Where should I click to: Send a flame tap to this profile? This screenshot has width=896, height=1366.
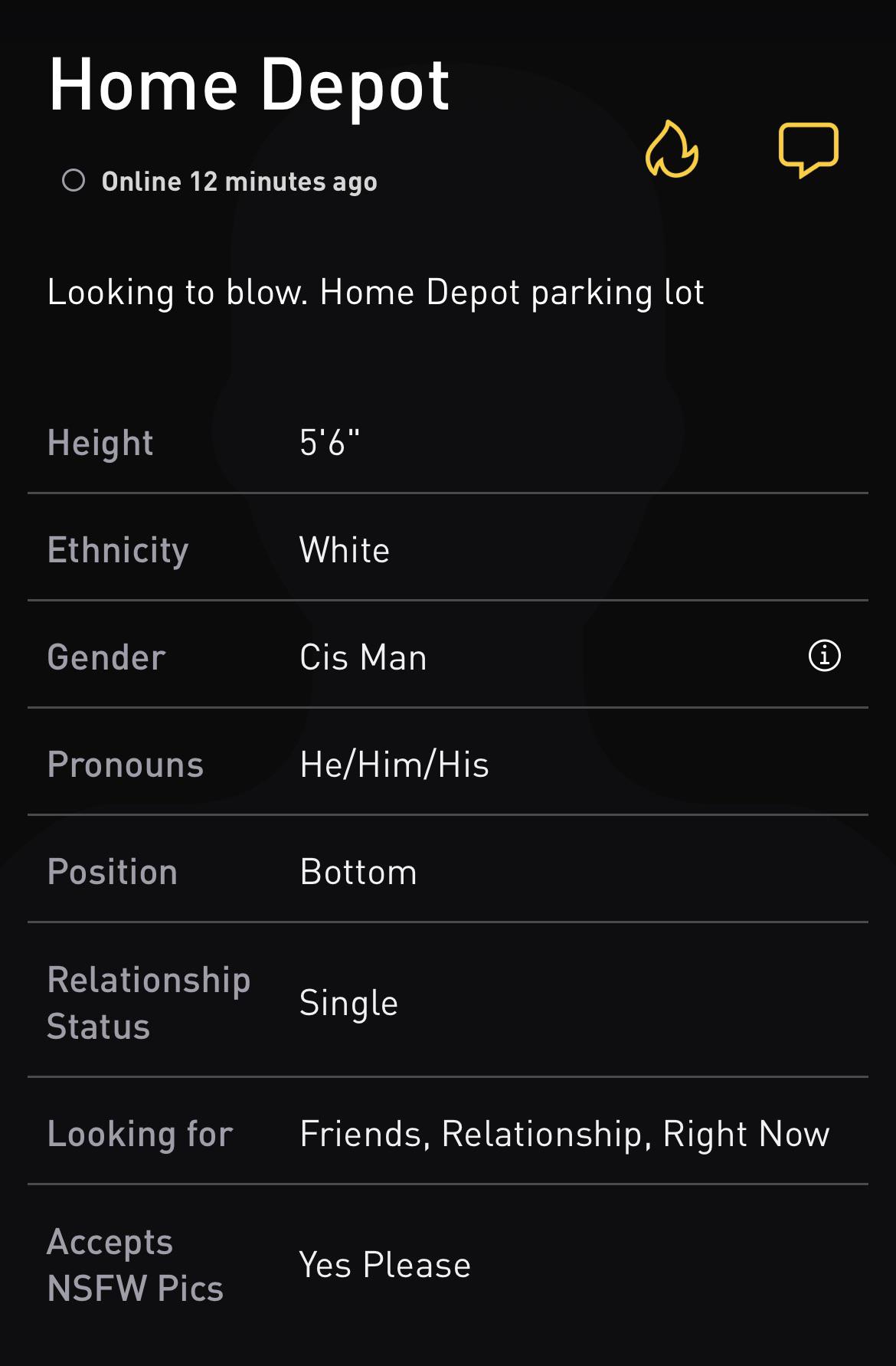(672, 149)
